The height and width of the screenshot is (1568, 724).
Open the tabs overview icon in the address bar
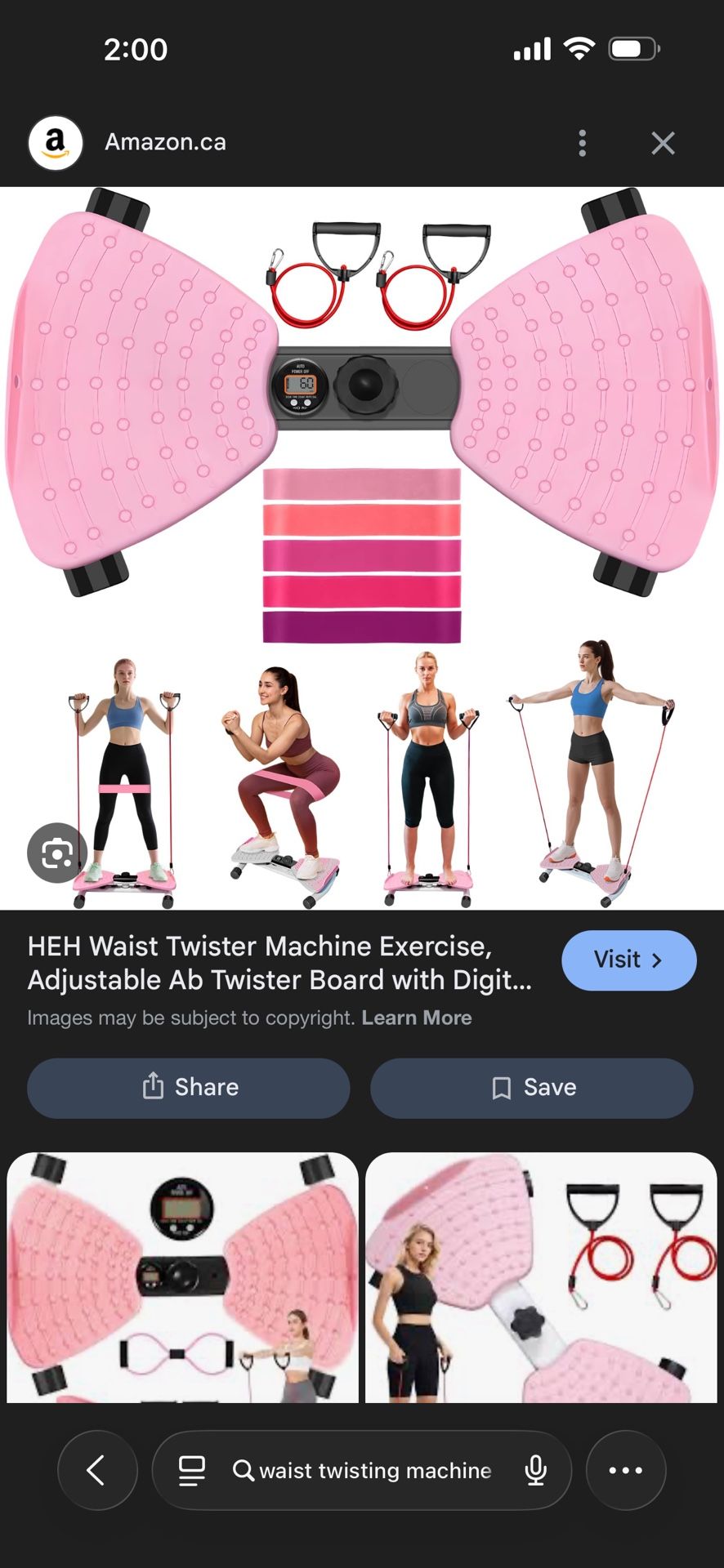192,1470
